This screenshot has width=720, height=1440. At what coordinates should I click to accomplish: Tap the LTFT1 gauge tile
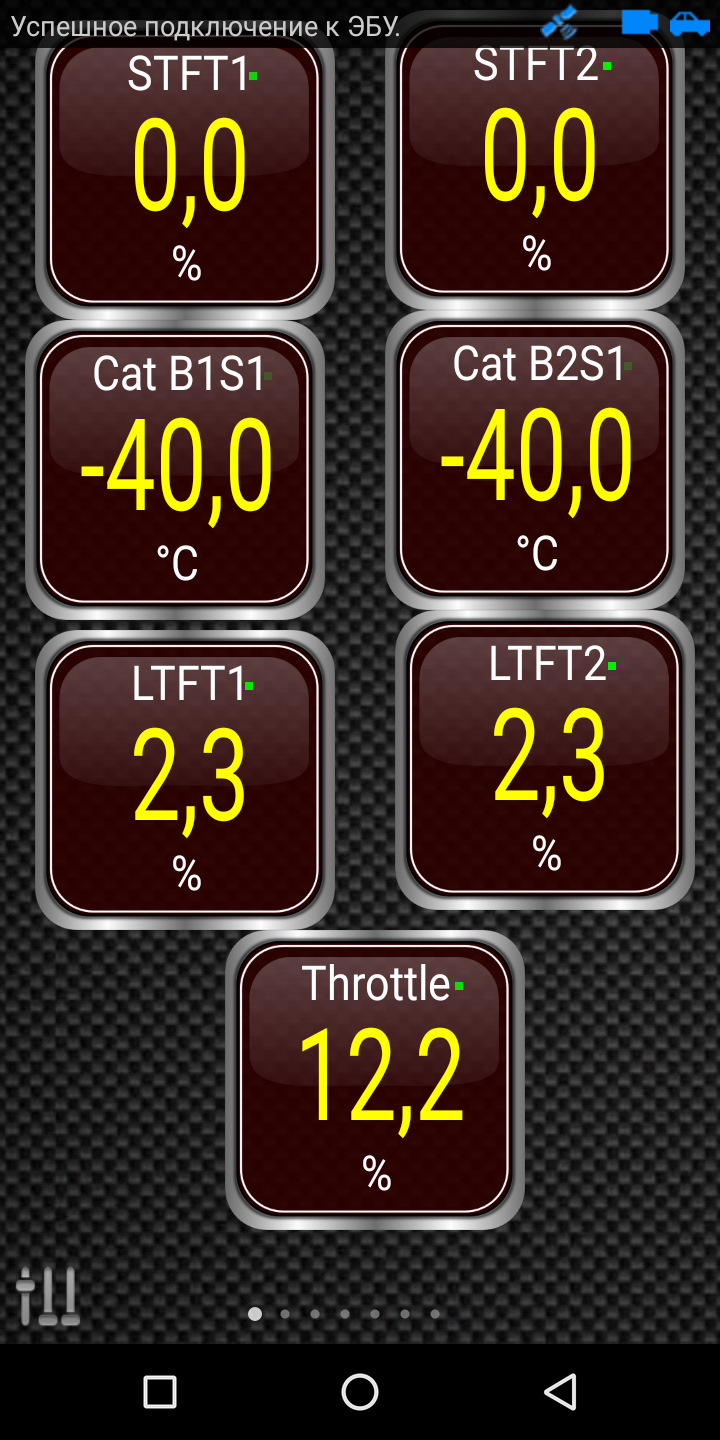[185, 780]
